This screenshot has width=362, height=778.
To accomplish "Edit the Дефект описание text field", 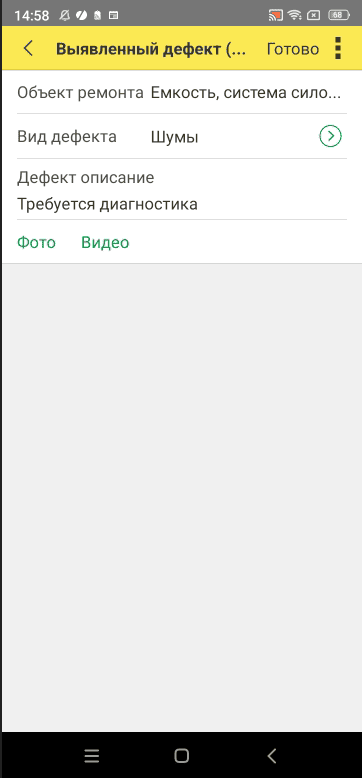I will point(181,204).
